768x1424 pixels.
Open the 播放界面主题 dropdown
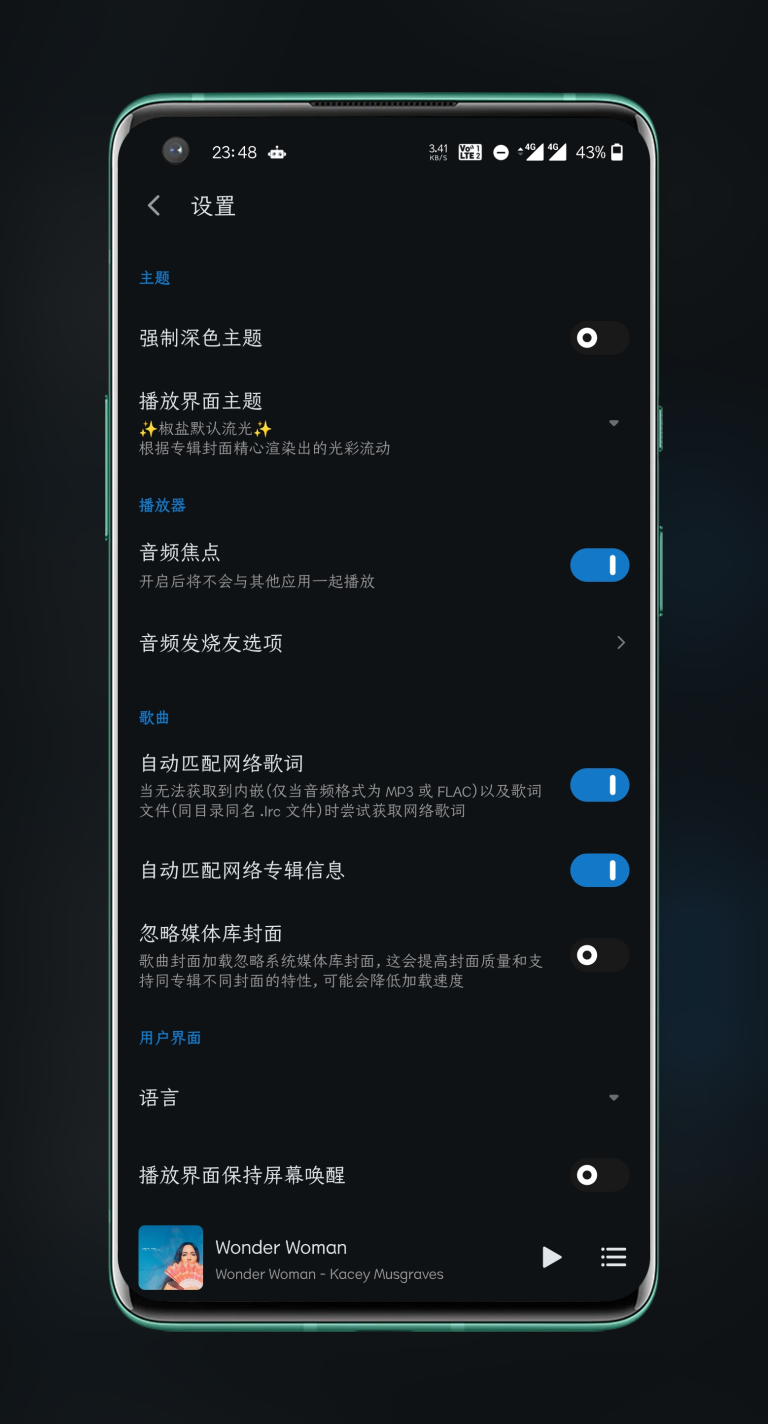pos(614,423)
